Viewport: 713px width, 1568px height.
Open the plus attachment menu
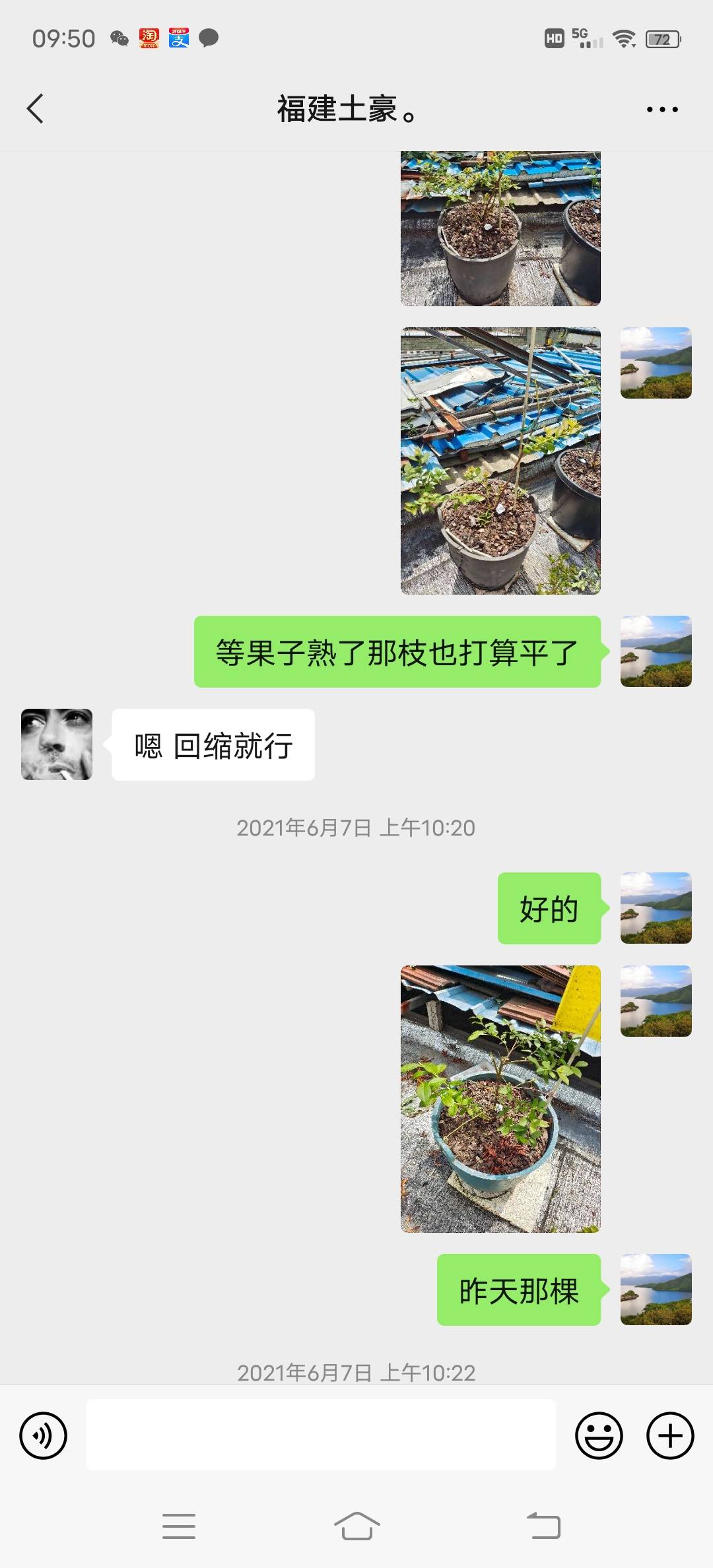pyautogui.click(x=669, y=1435)
